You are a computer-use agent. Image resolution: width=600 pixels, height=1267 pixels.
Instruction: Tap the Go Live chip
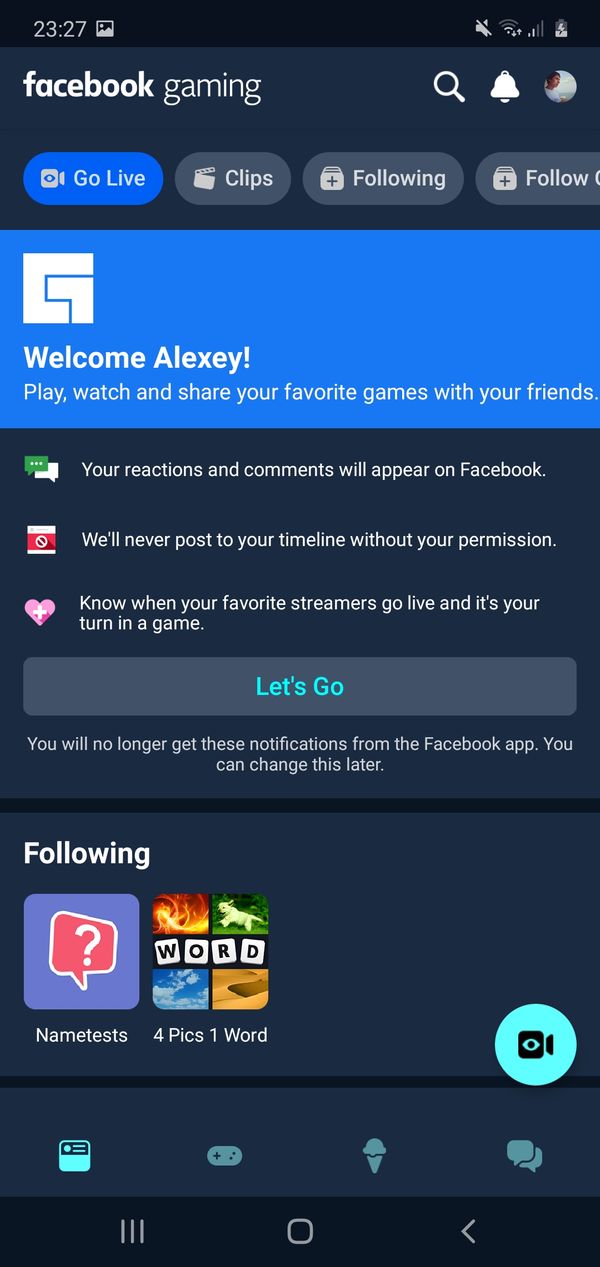[x=93, y=179]
